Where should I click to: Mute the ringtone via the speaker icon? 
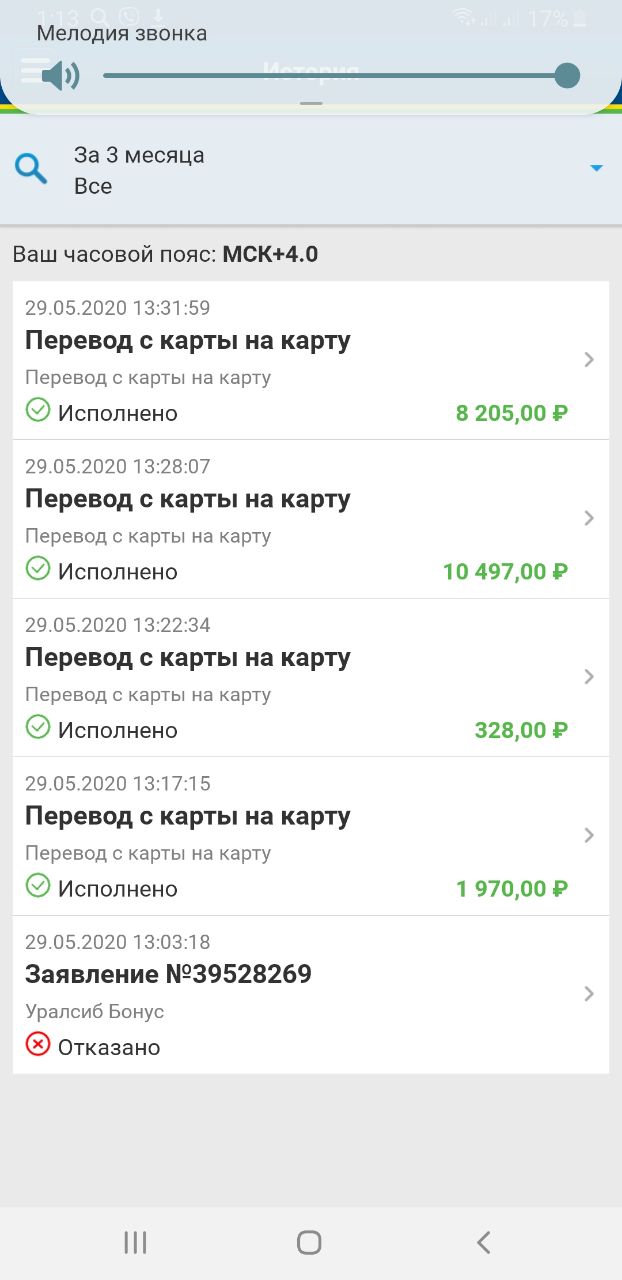(x=60, y=75)
